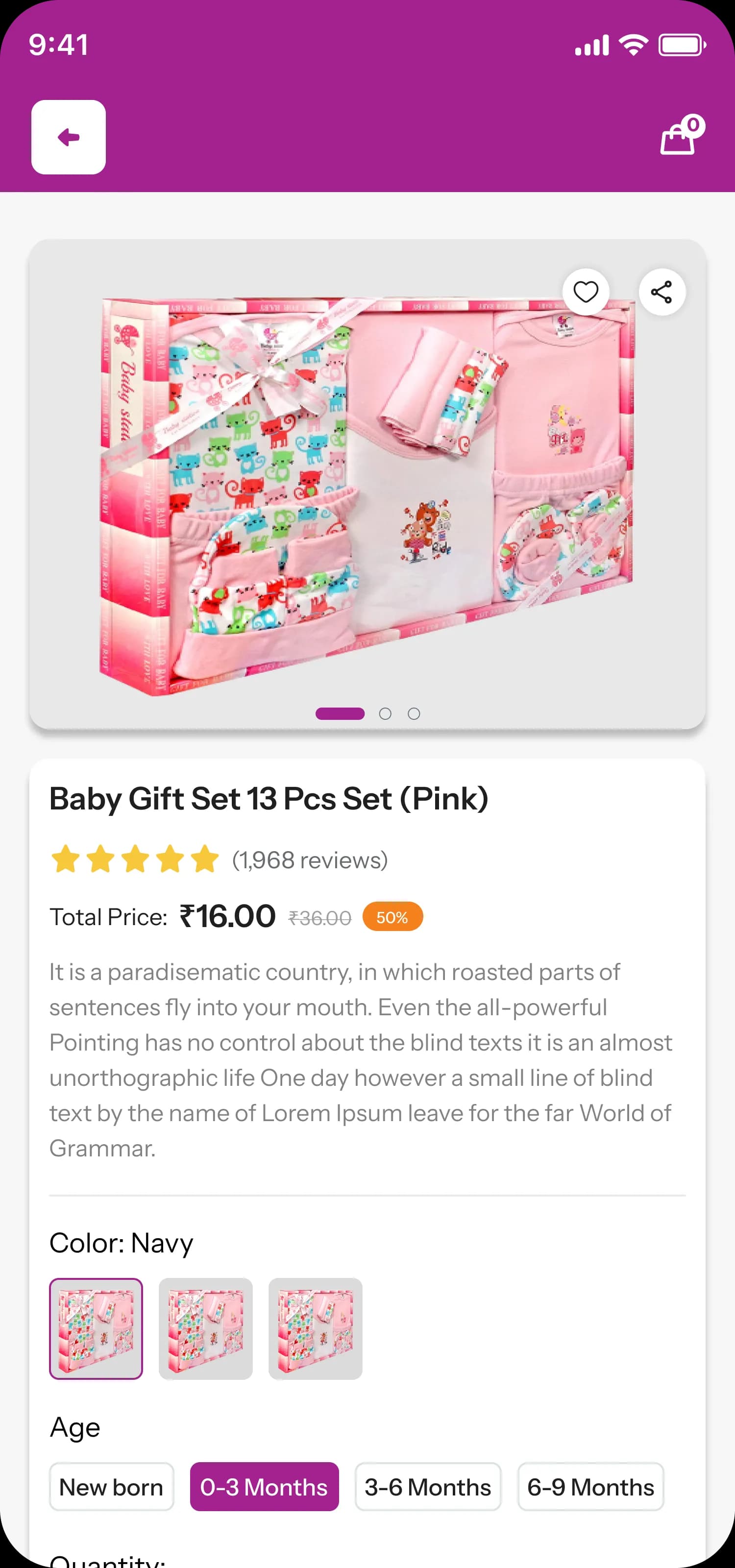This screenshot has width=735, height=1568.
Task: Select the first color variant thumbnail
Action: 96,1328
